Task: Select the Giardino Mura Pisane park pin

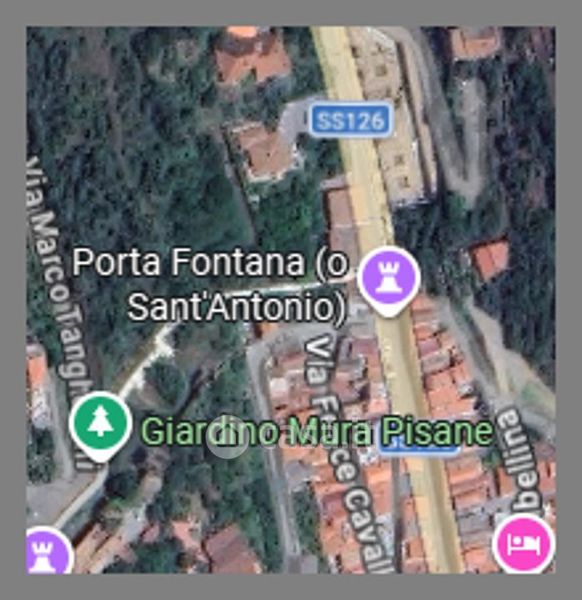Action: click(x=101, y=426)
